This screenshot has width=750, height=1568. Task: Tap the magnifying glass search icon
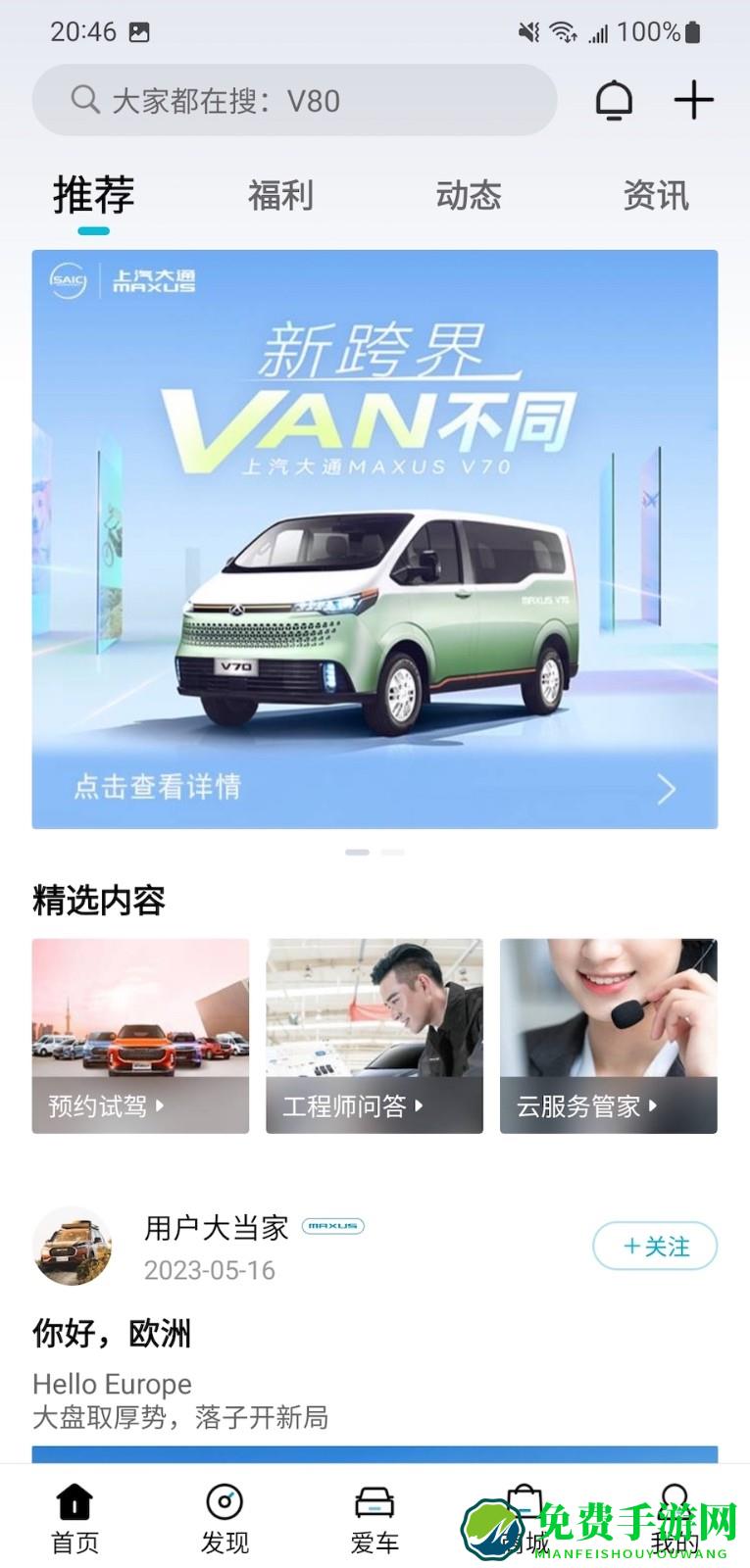[84, 99]
